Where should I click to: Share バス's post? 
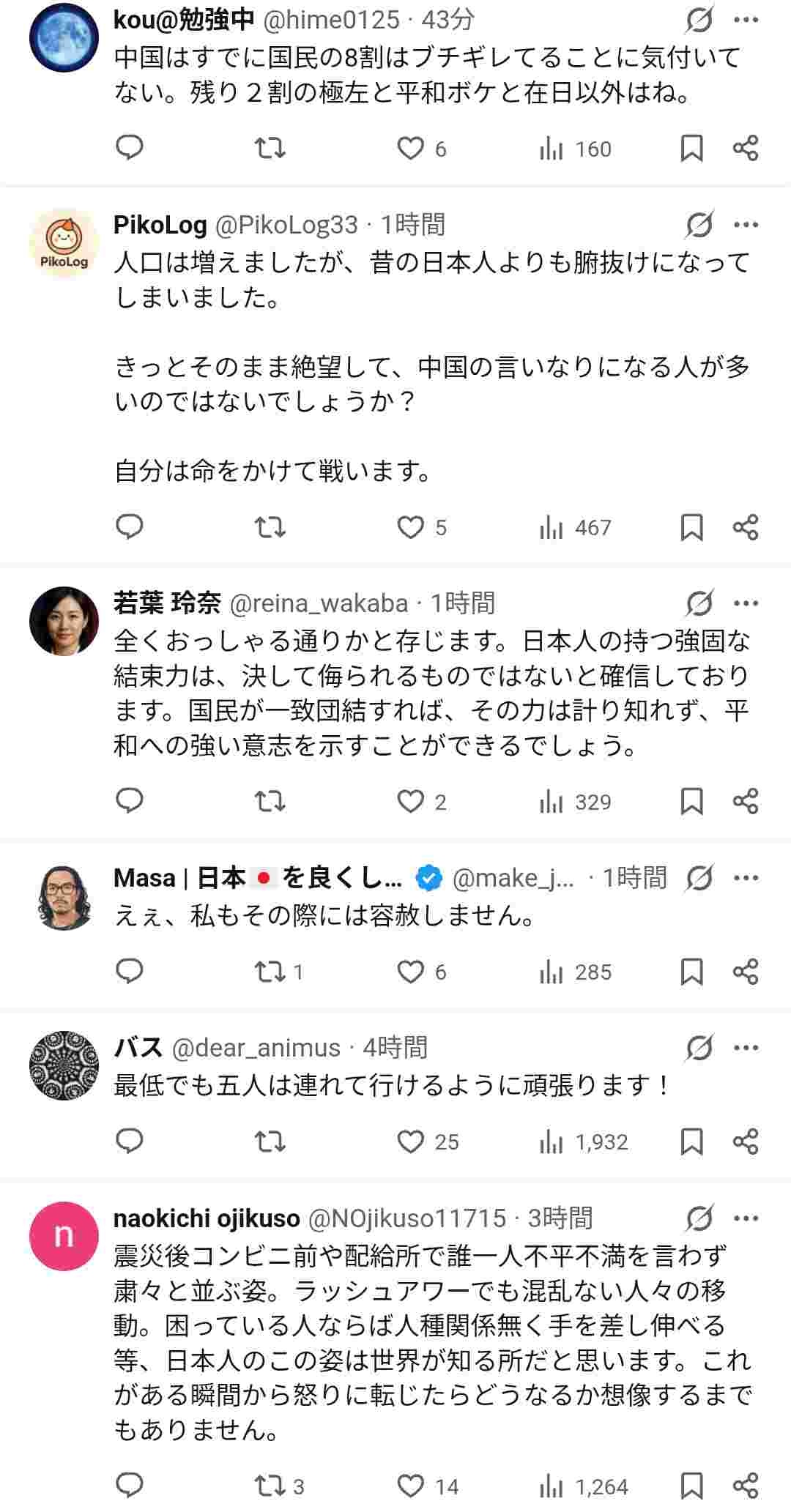[745, 1142]
